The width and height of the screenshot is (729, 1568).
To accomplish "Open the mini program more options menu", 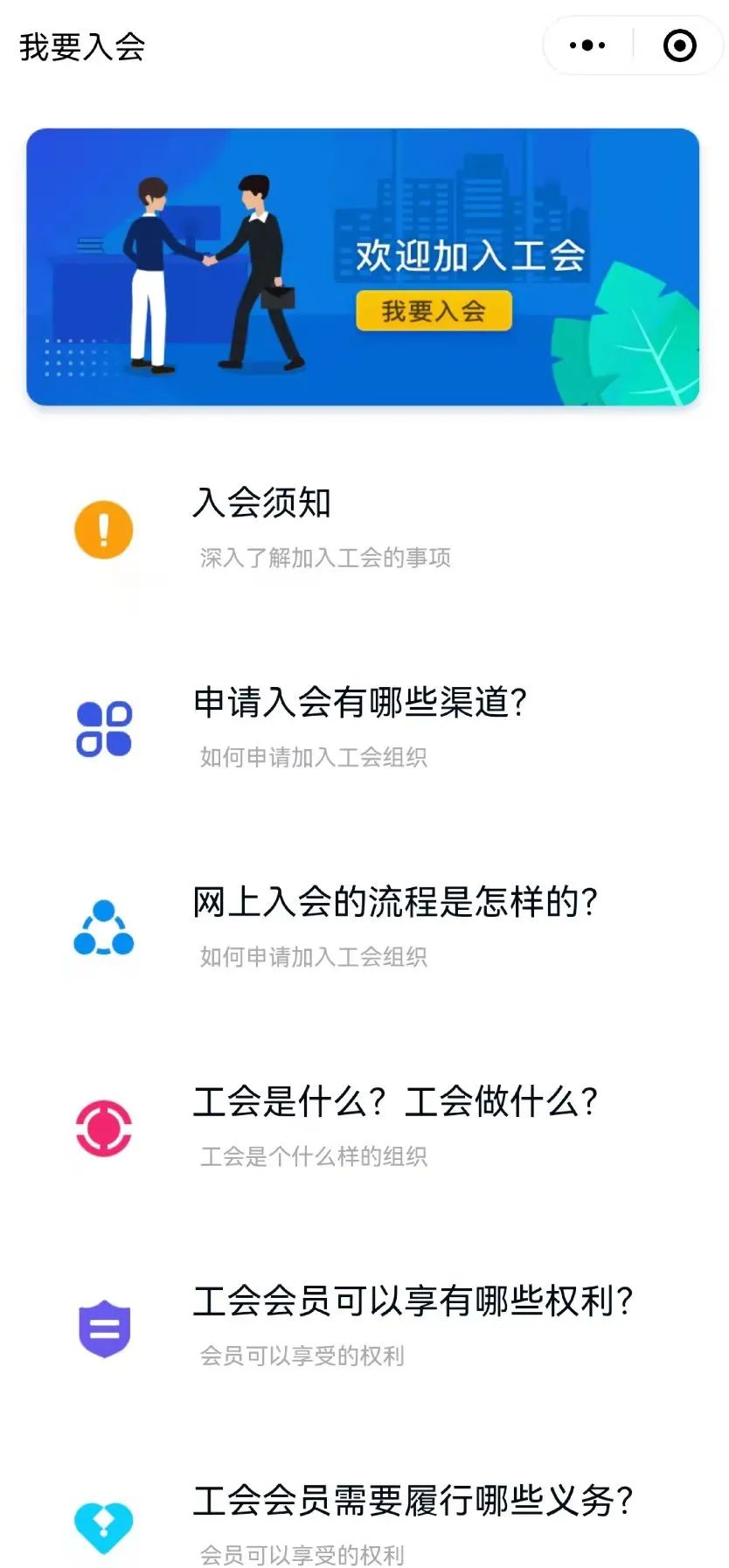I will tap(587, 45).
